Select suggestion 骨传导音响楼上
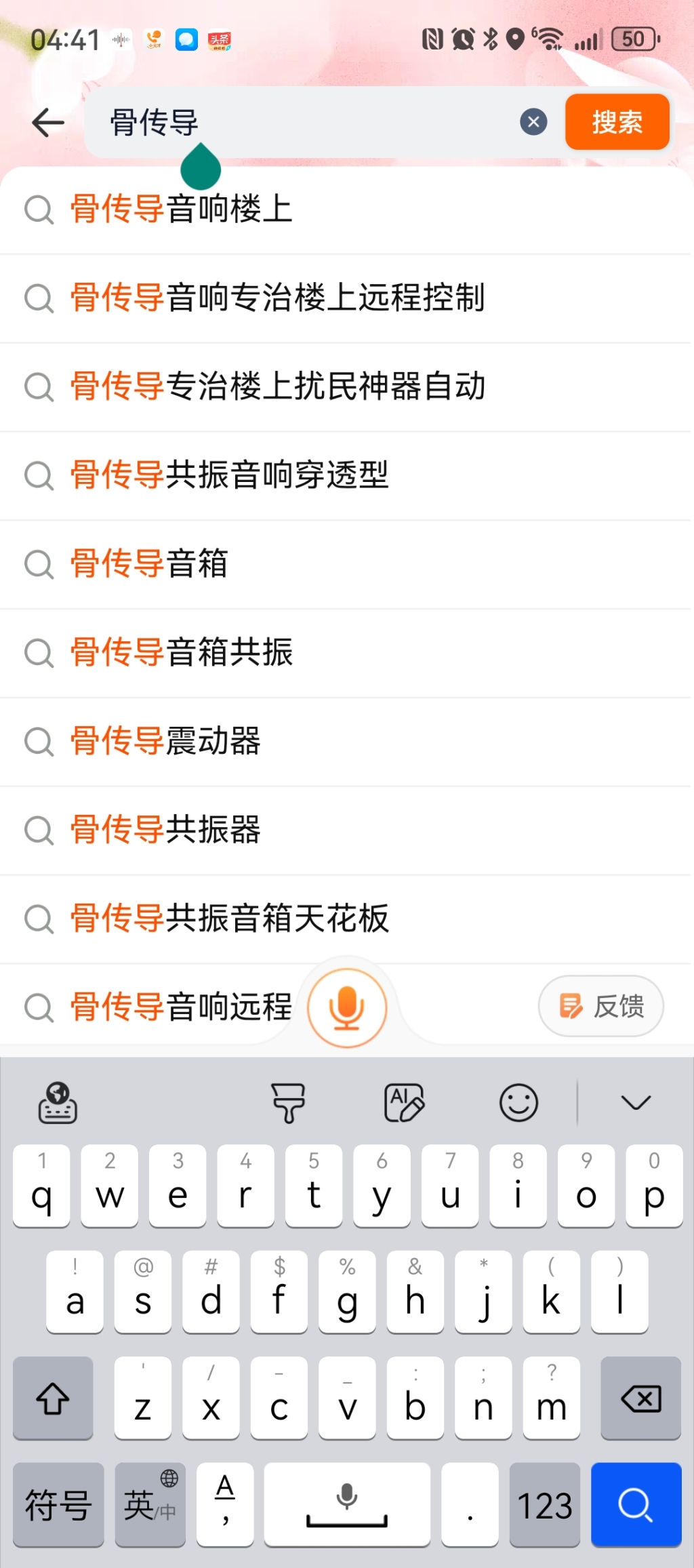694x1568 pixels. point(182,209)
